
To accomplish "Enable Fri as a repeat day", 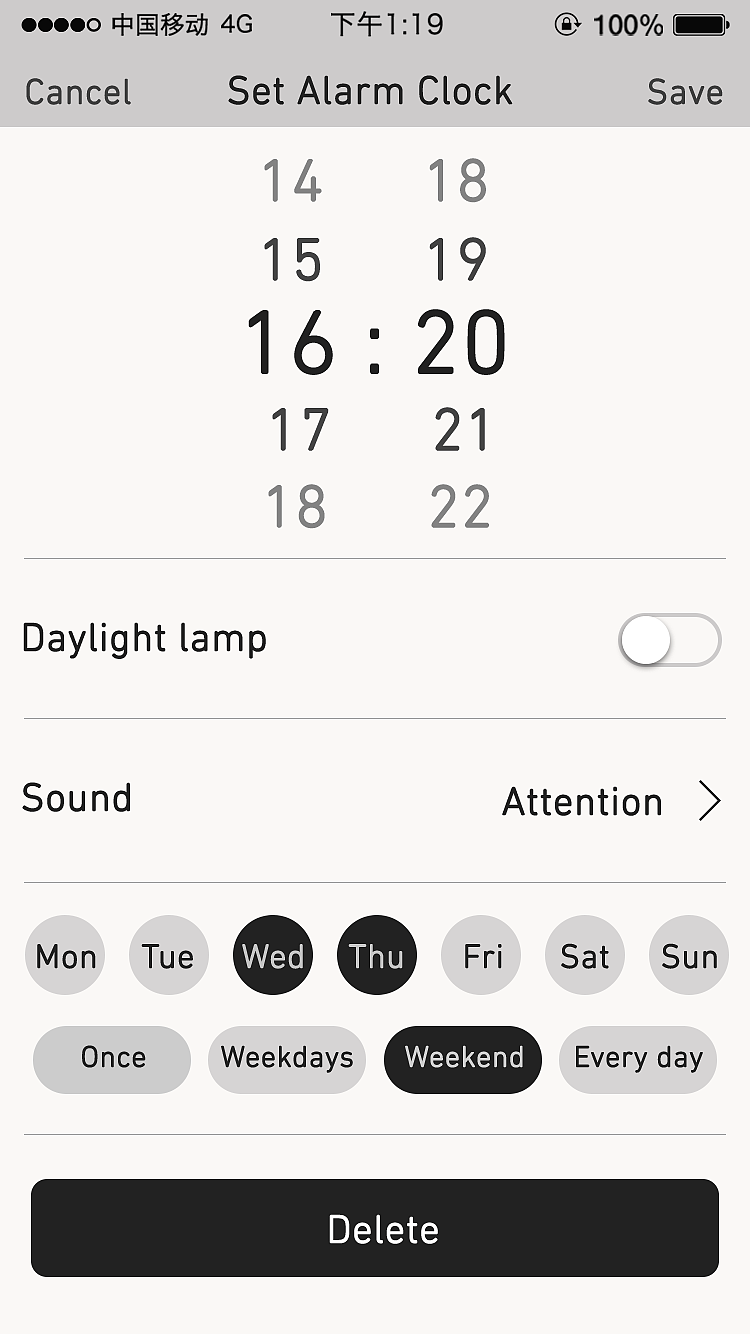I will [481, 955].
